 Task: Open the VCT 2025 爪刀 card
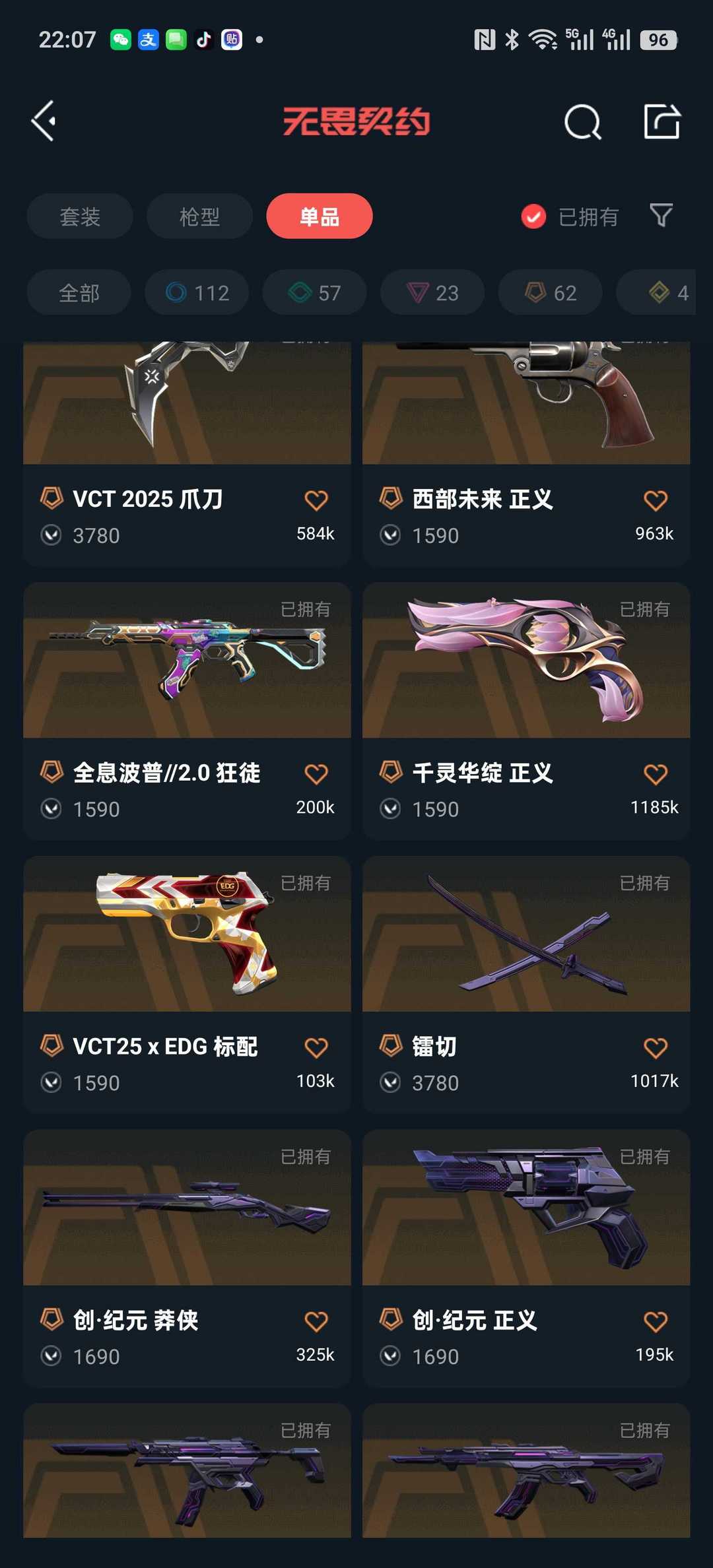pyautogui.click(x=187, y=454)
